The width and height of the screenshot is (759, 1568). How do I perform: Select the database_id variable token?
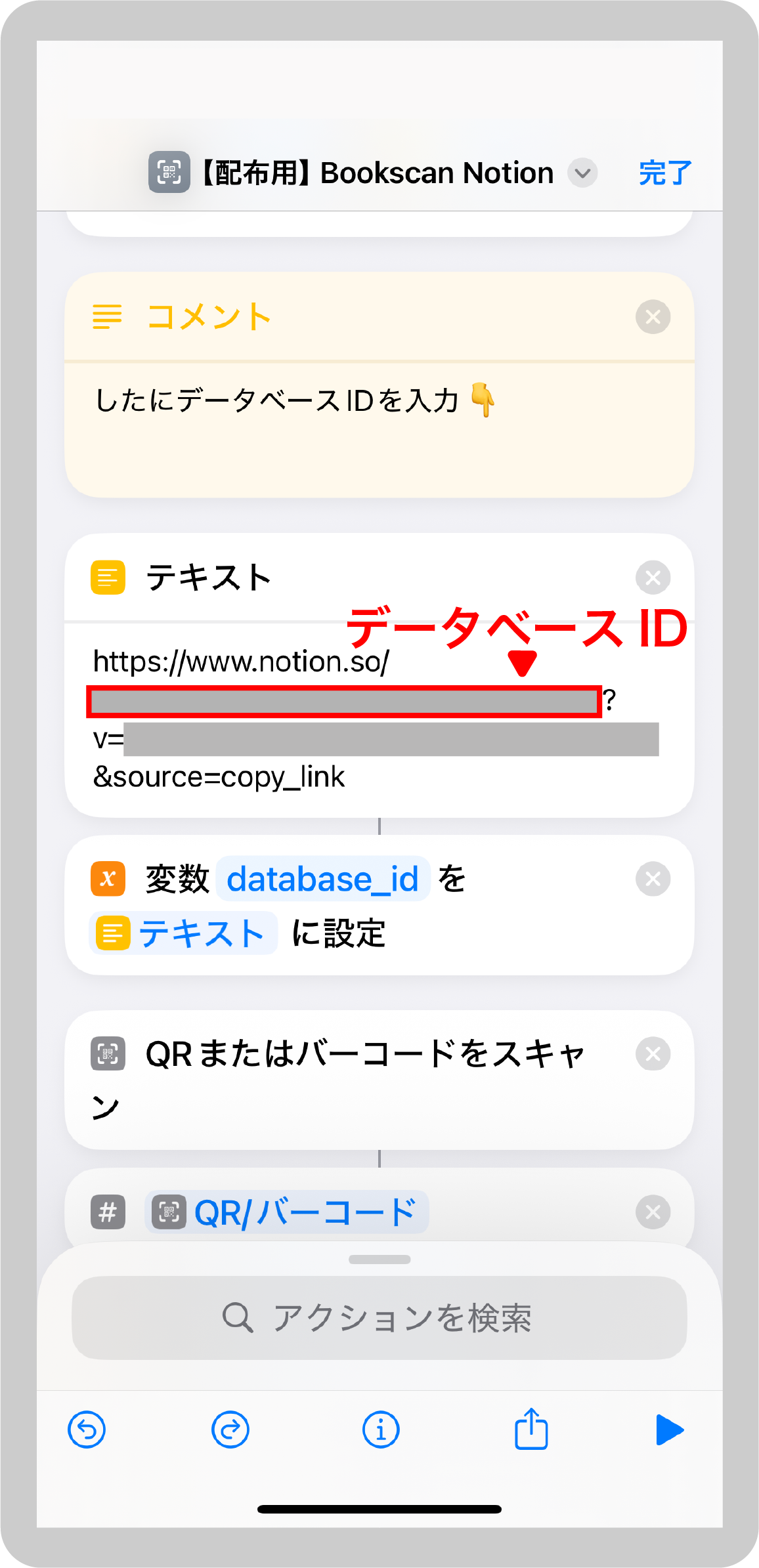322,879
